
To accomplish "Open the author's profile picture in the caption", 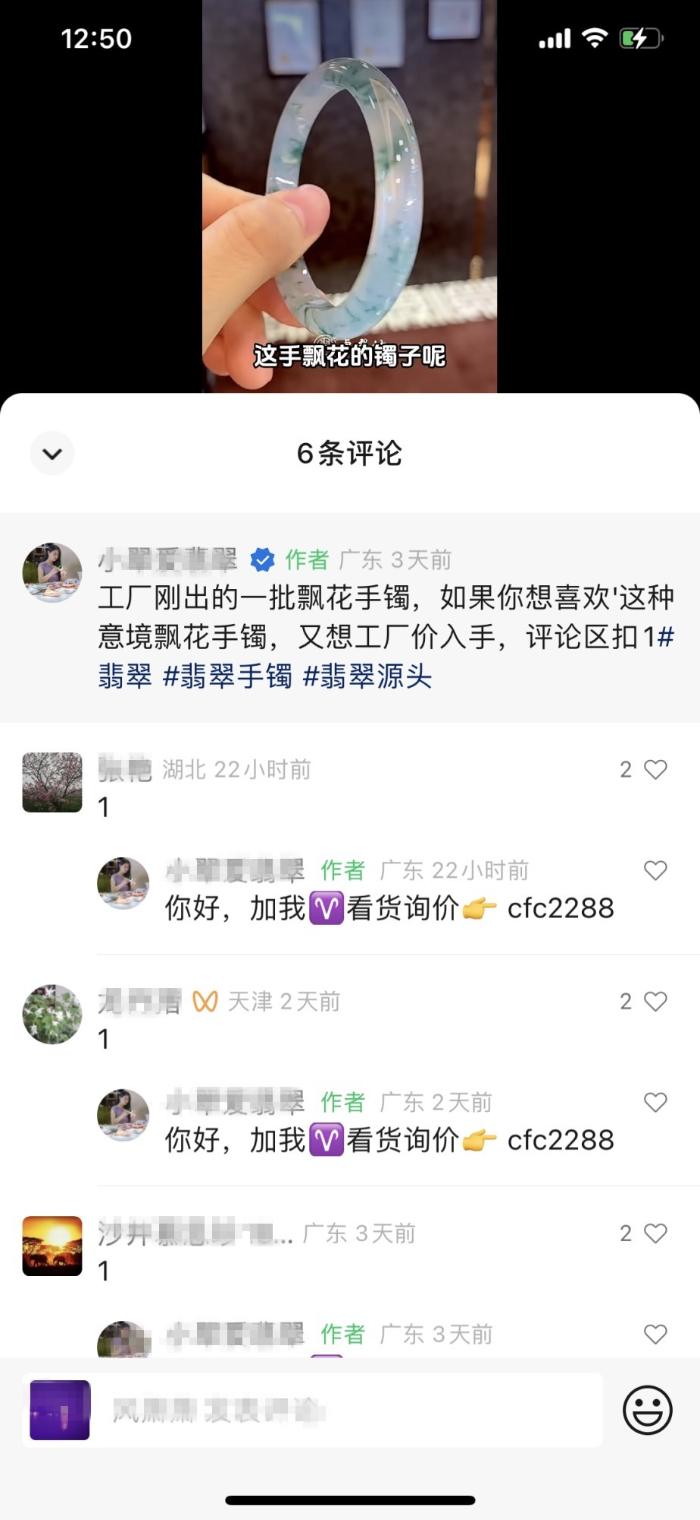I will (52, 572).
